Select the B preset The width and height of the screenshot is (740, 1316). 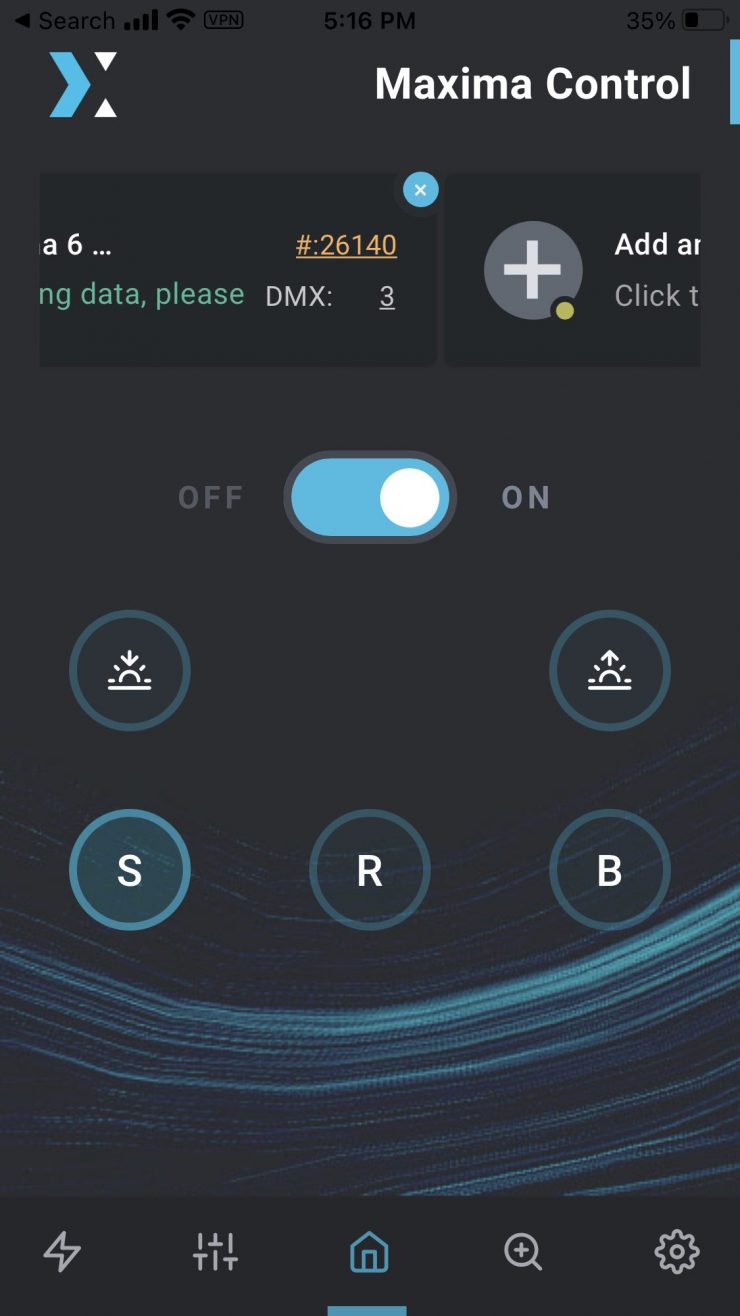pyautogui.click(x=610, y=871)
